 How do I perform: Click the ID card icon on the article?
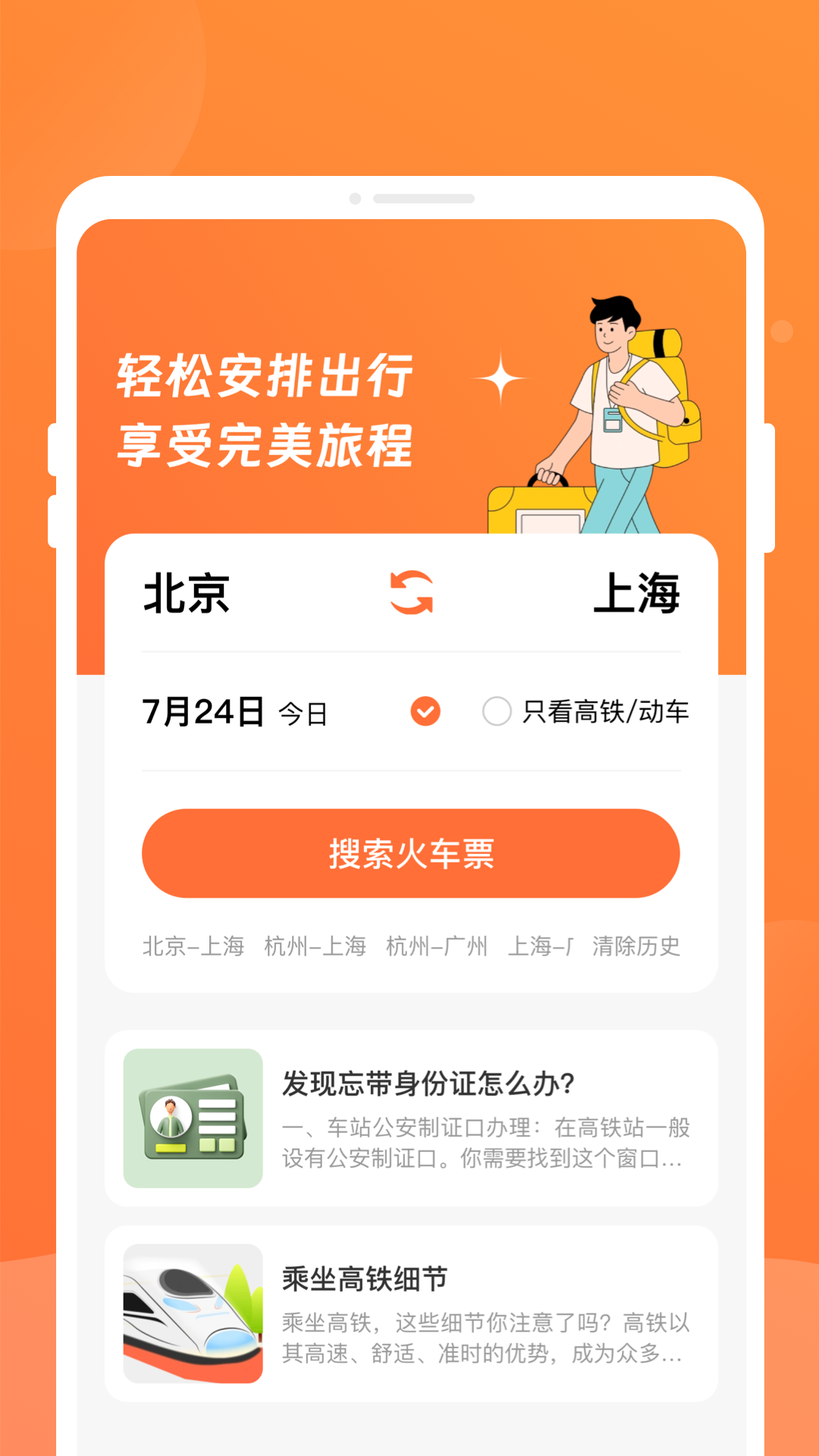(193, 1116)
